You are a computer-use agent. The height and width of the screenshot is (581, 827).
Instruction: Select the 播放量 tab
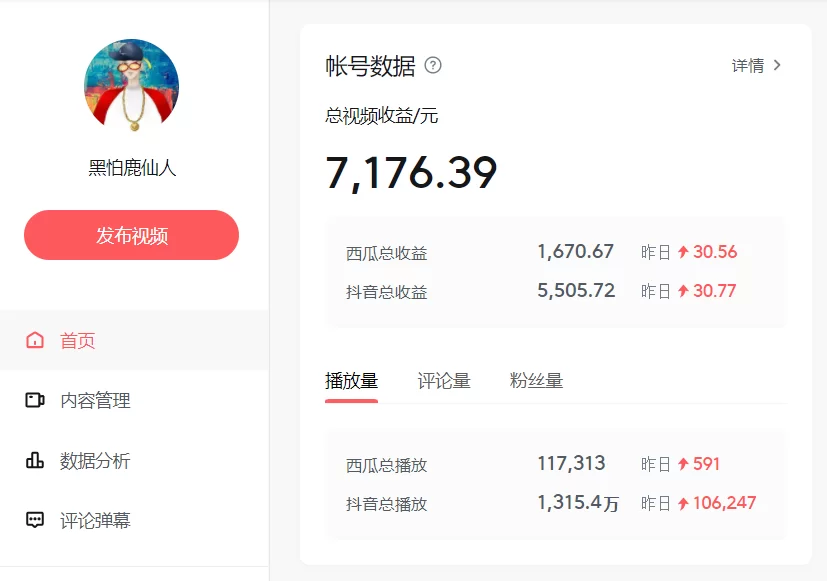coord(351,381)
